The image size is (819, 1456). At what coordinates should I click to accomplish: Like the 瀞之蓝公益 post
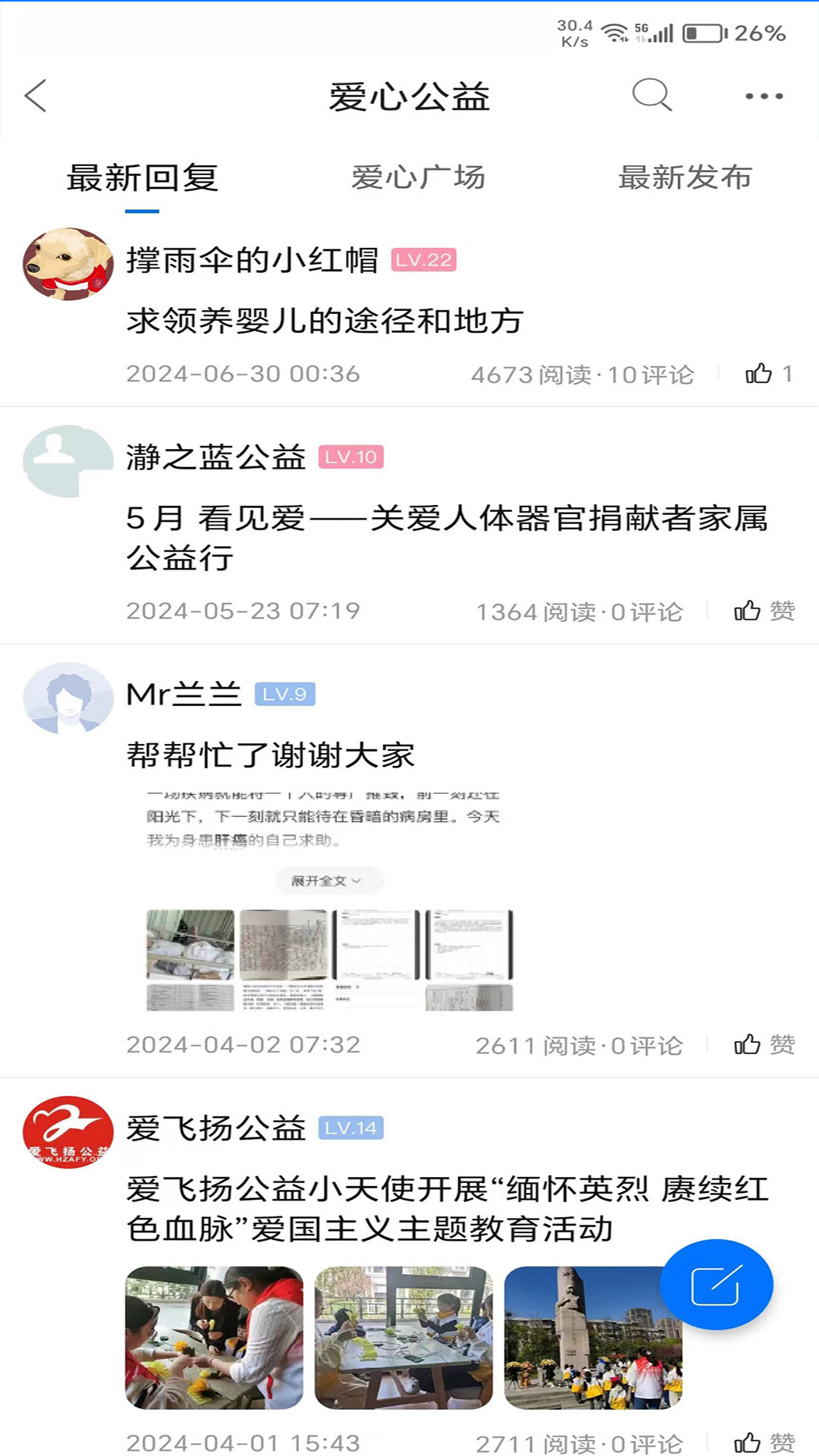pos(748,611)
